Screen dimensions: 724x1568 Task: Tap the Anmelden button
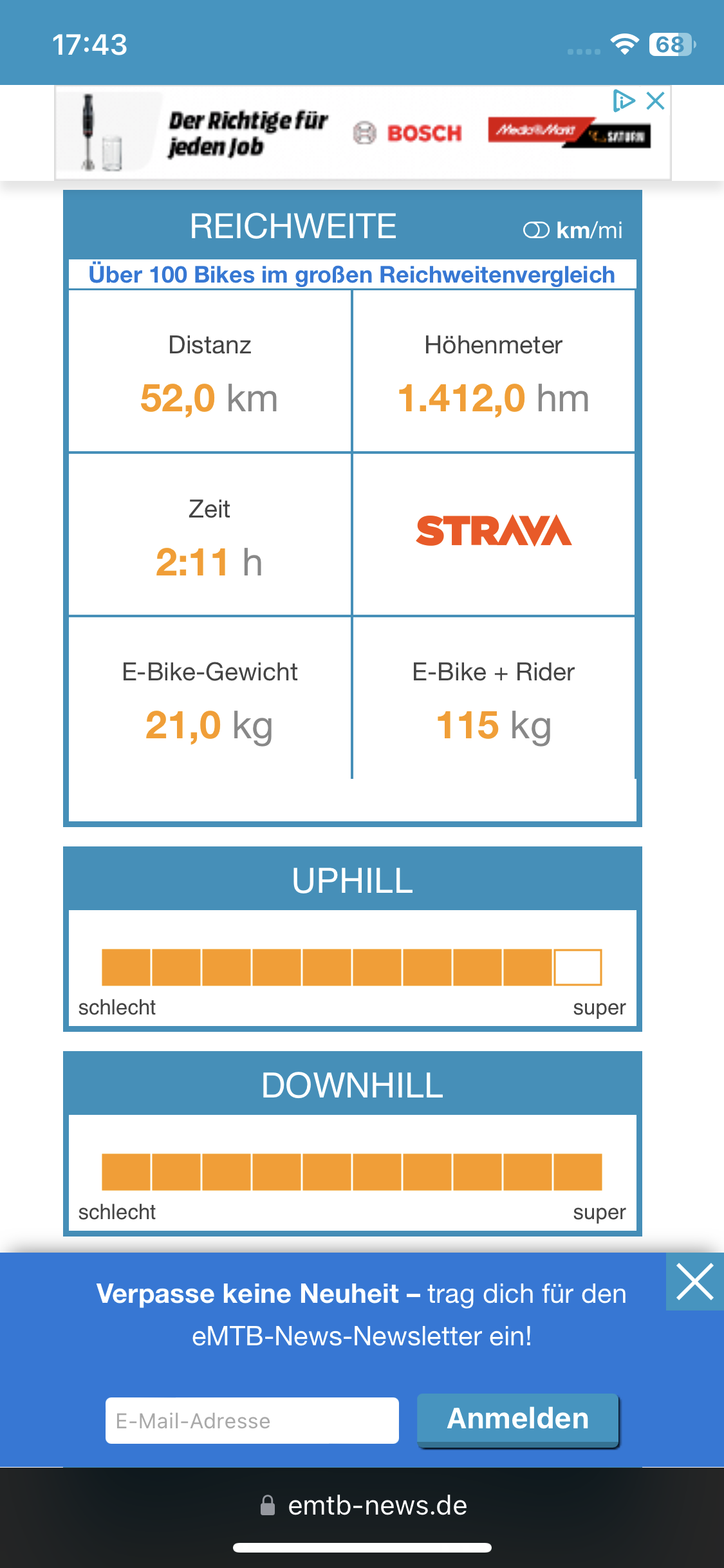pyautogui.click(x=517, y=1419)
